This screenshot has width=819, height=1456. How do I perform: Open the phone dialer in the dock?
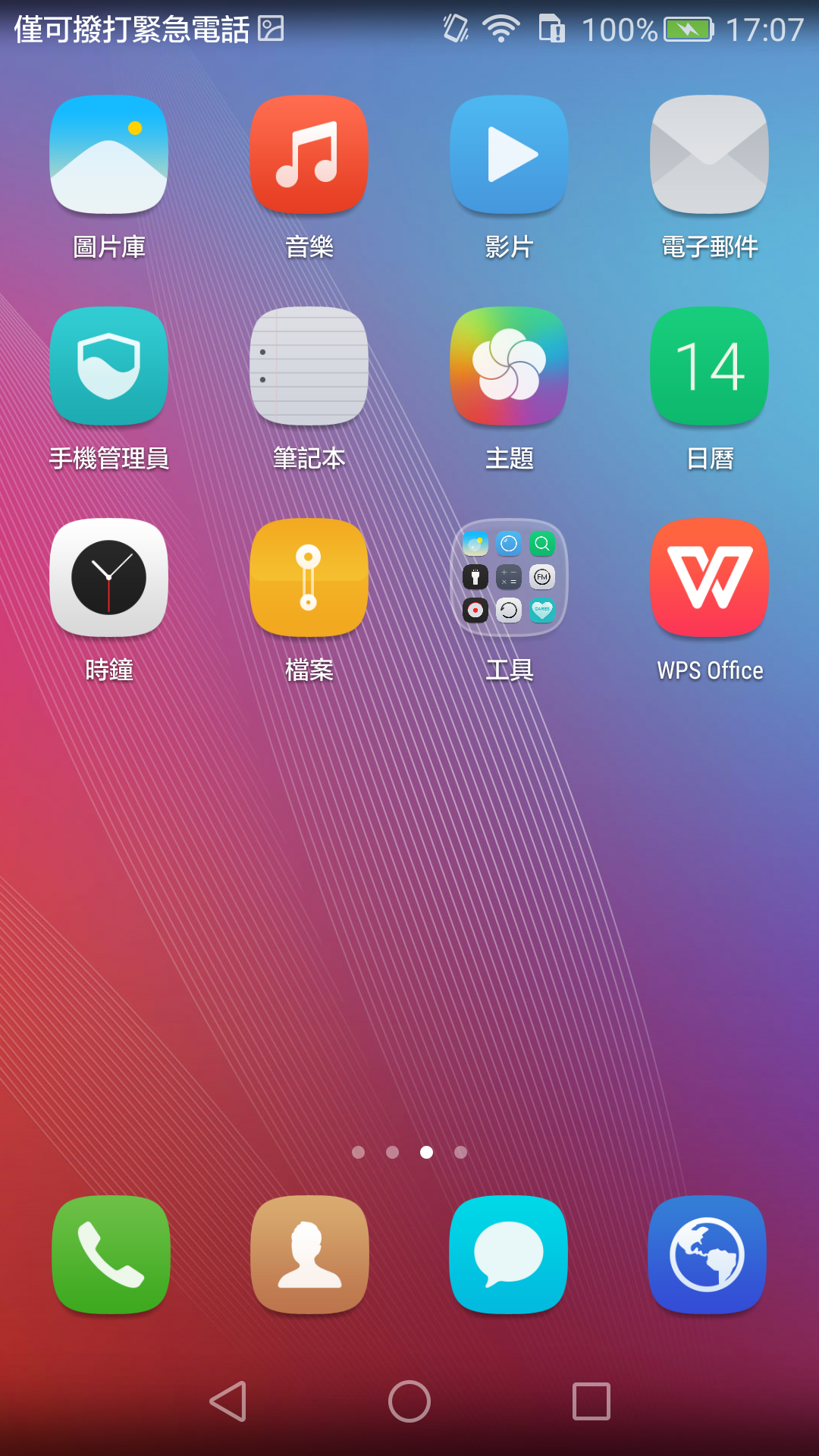click(x=111, y=1255)
